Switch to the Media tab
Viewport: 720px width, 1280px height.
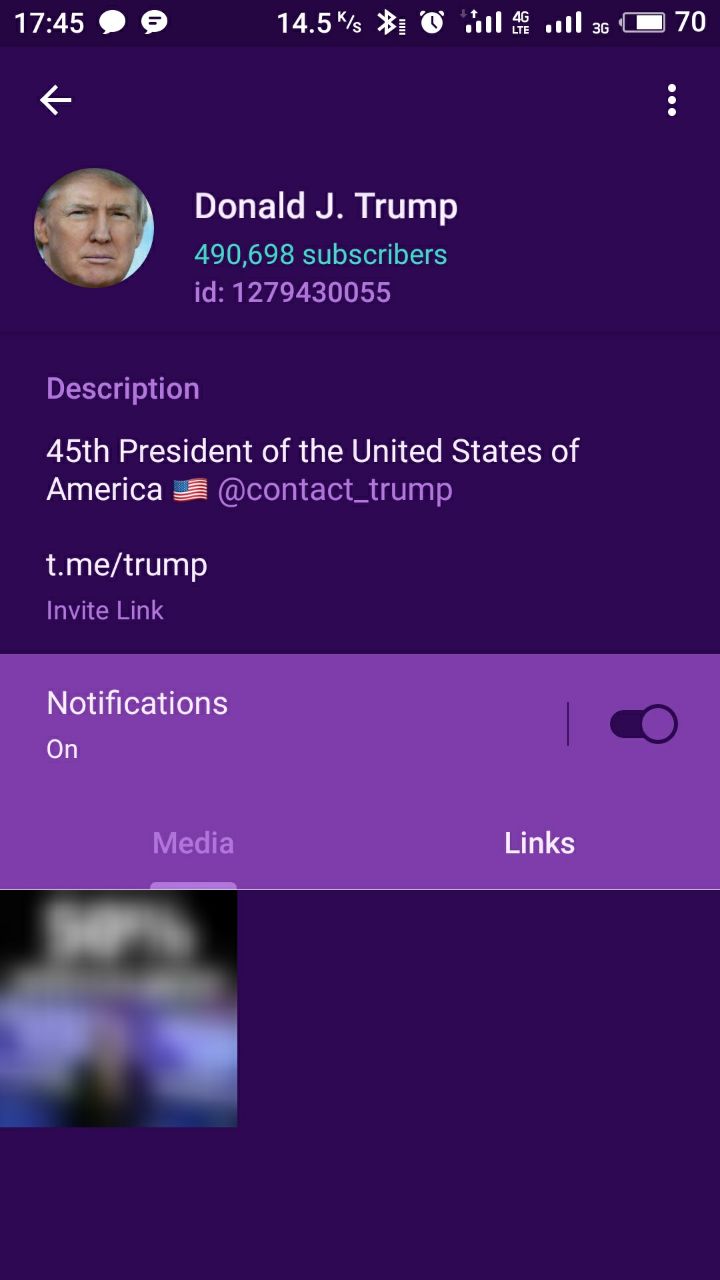pos(193,843)
